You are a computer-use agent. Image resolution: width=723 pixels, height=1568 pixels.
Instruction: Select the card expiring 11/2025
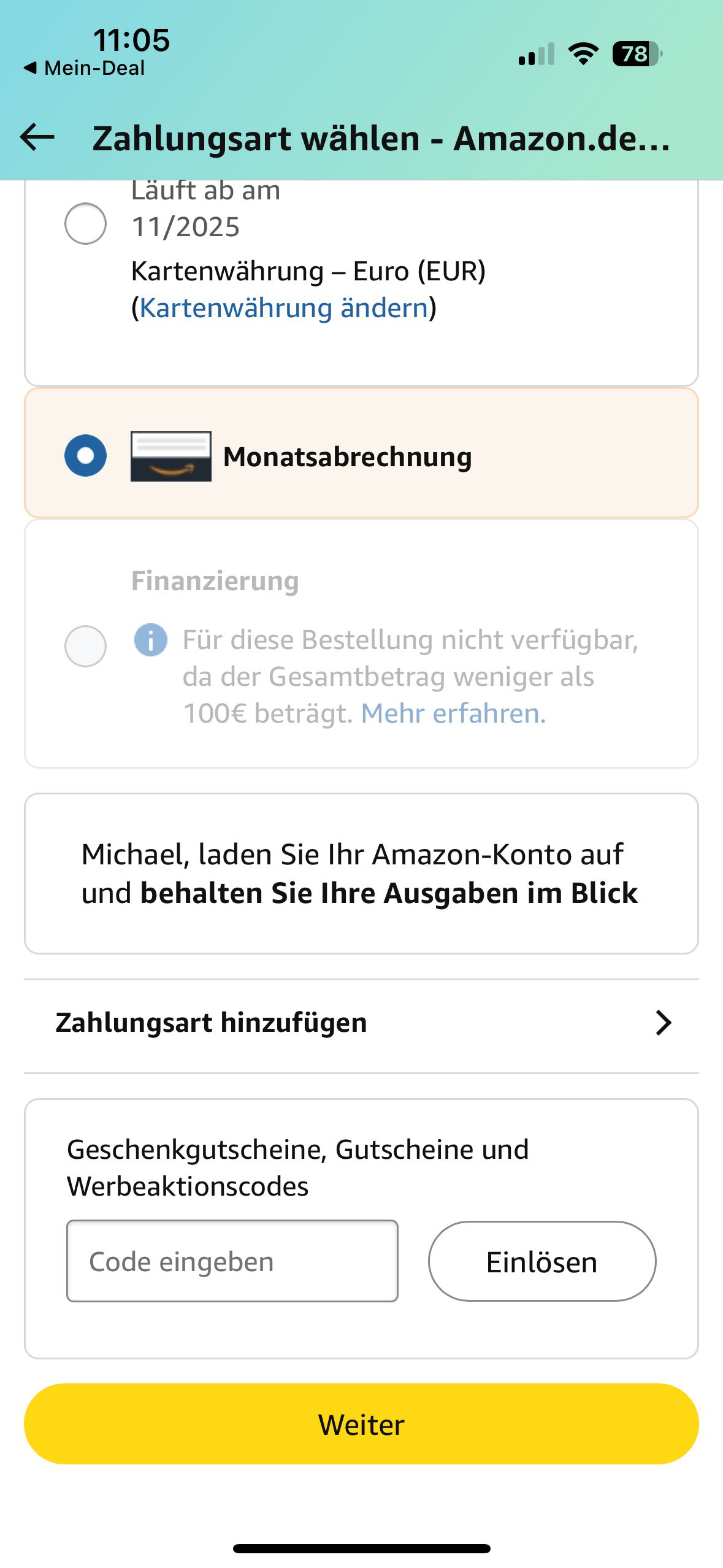pyautogui.click(x=85, y=223)
